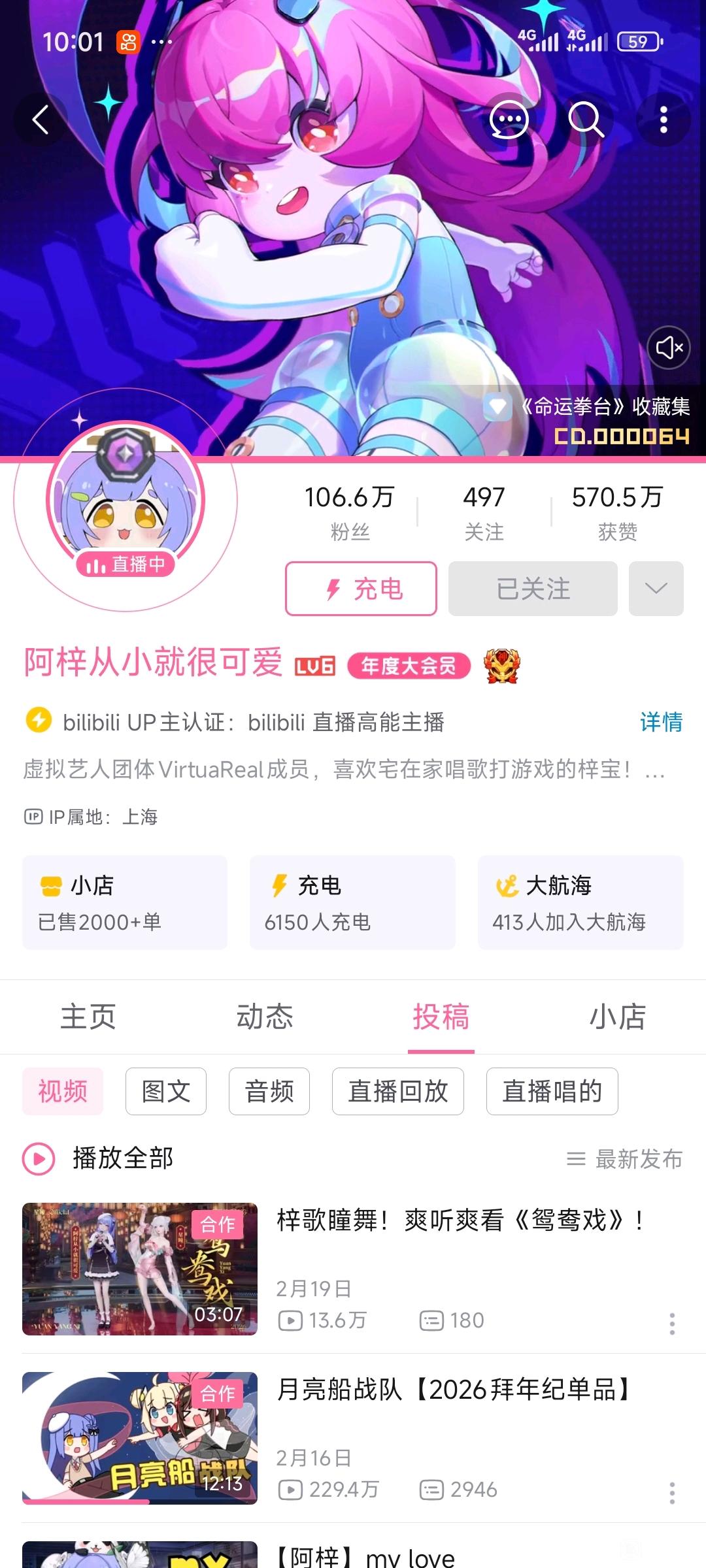The width and height of the screenshot is (706, 1568).
Task: Unmute the banner sound
Action: coord(669,348)
